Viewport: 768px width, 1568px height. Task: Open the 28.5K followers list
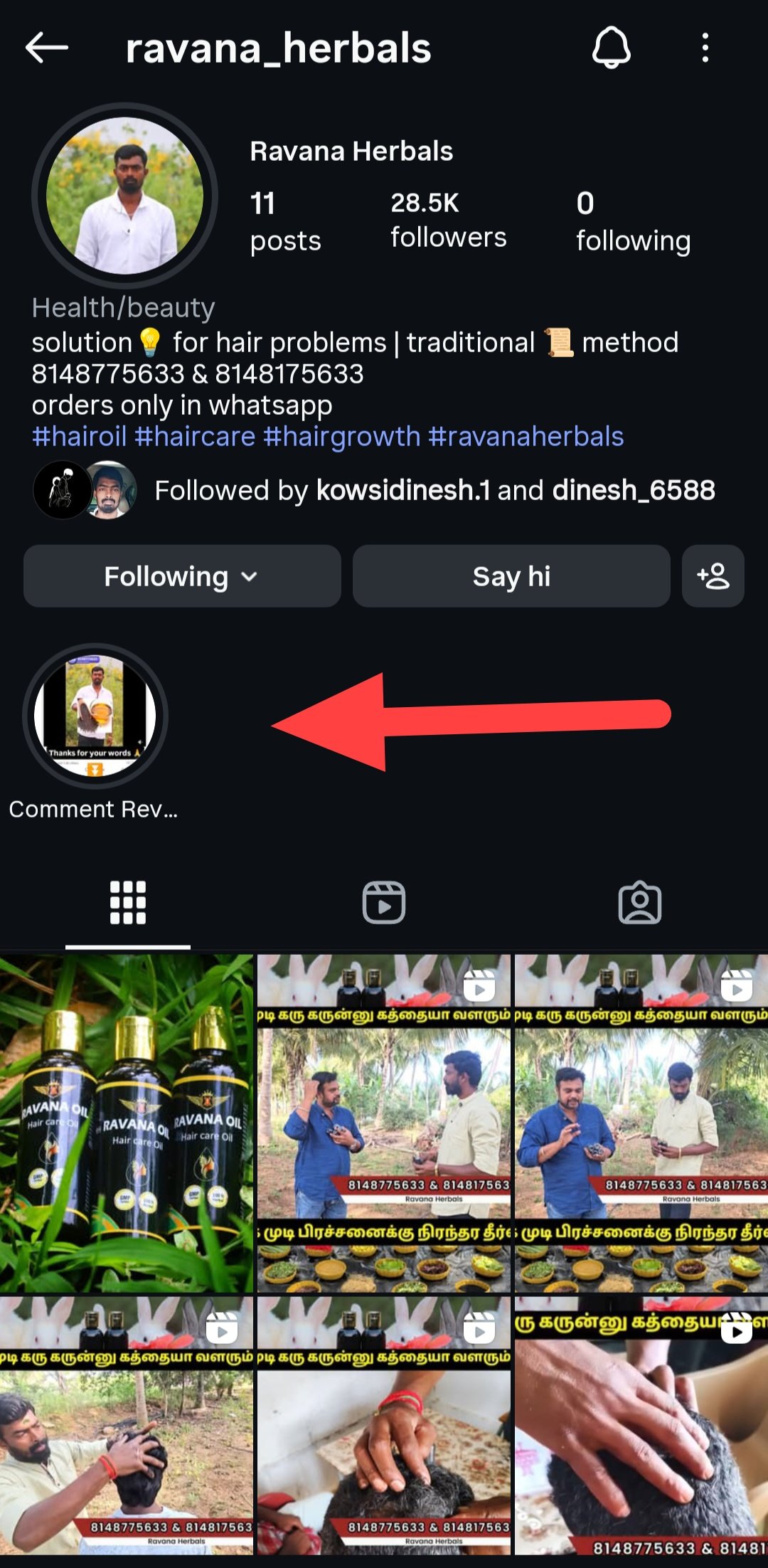[x=448, y=220]
